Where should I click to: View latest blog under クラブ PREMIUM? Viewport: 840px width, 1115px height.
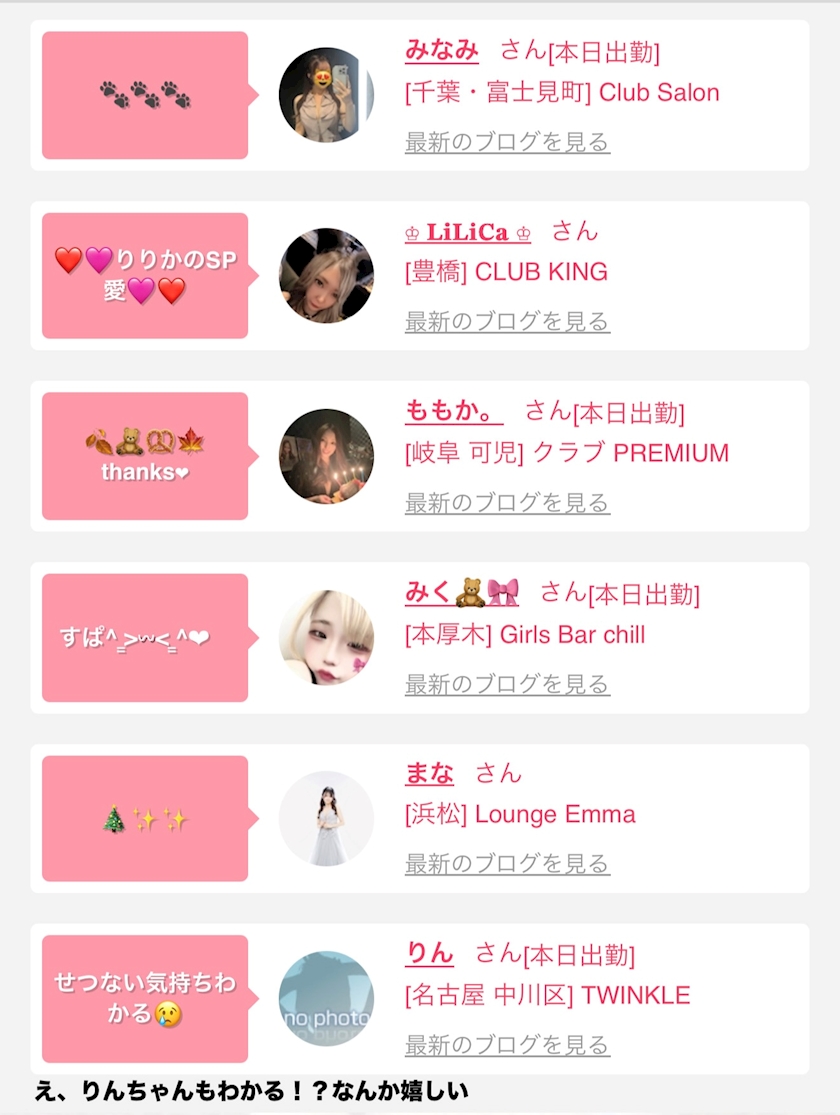pos(507,502)
